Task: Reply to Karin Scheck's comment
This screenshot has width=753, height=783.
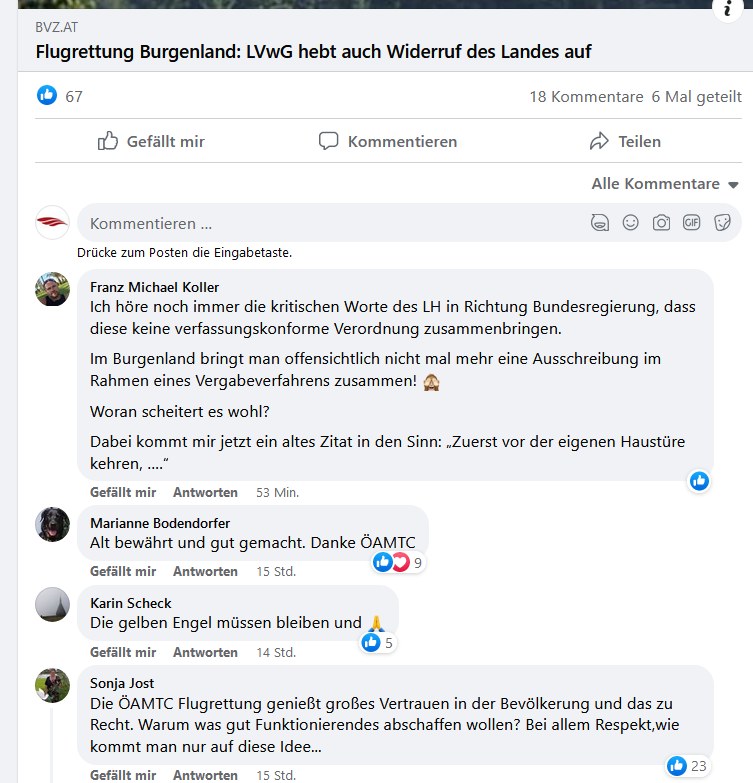Action: point(205,652)
